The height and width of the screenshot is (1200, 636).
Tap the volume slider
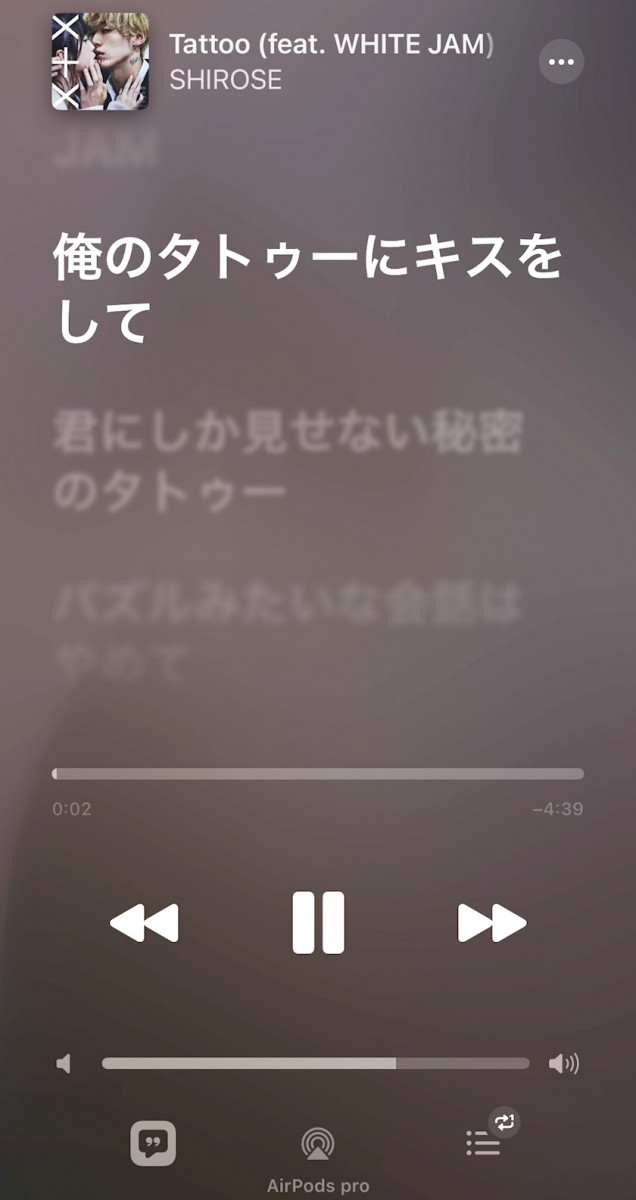coord(316,1063)
